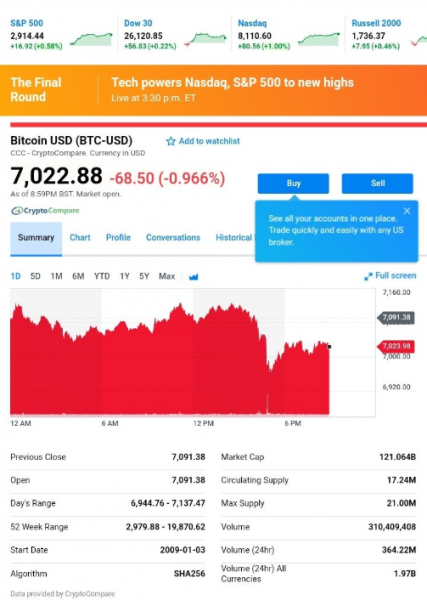Add Bitcoin USD to watchlist

(x=203, y=141)
